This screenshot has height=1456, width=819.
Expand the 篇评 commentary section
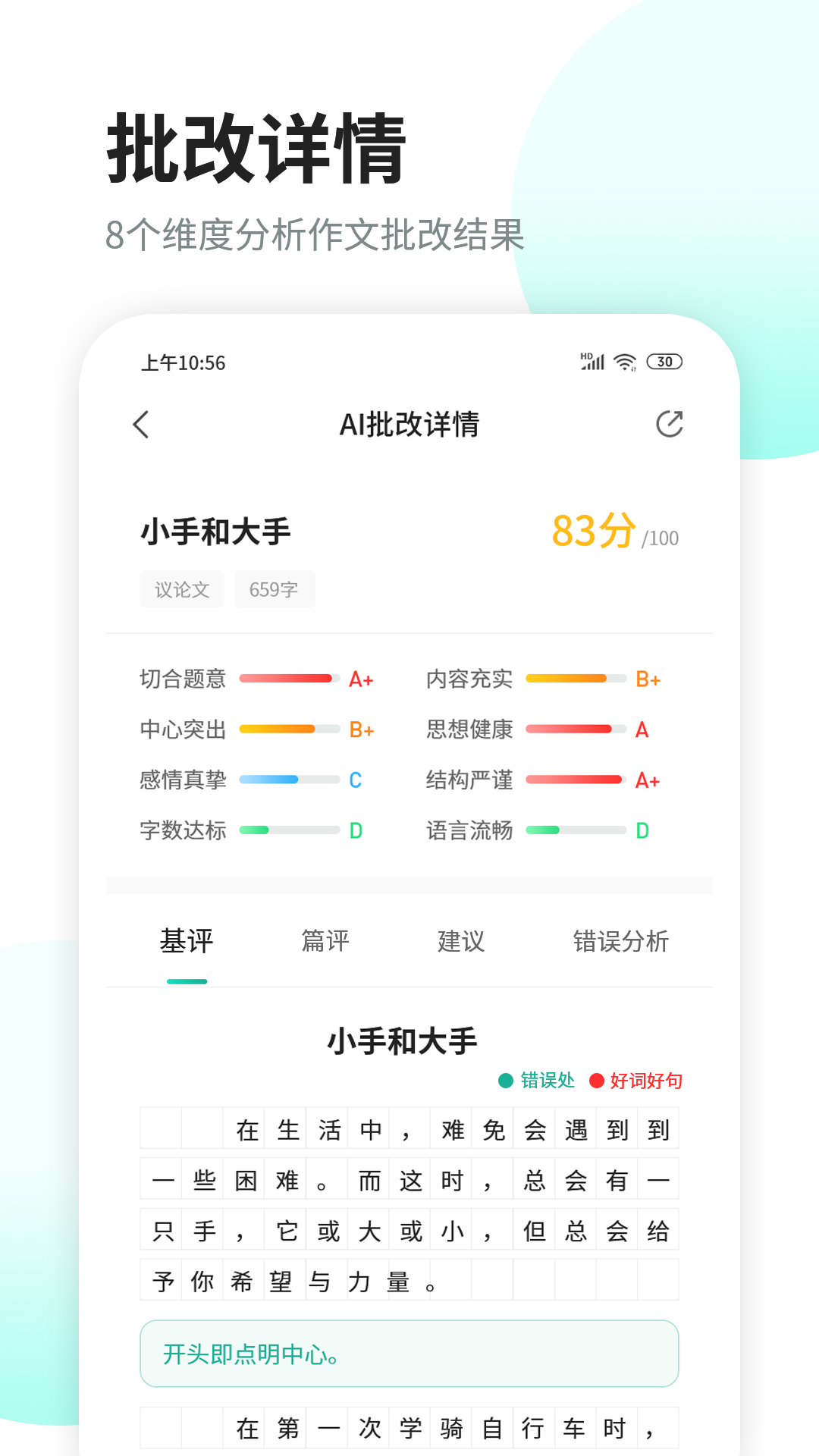point(325,940)
